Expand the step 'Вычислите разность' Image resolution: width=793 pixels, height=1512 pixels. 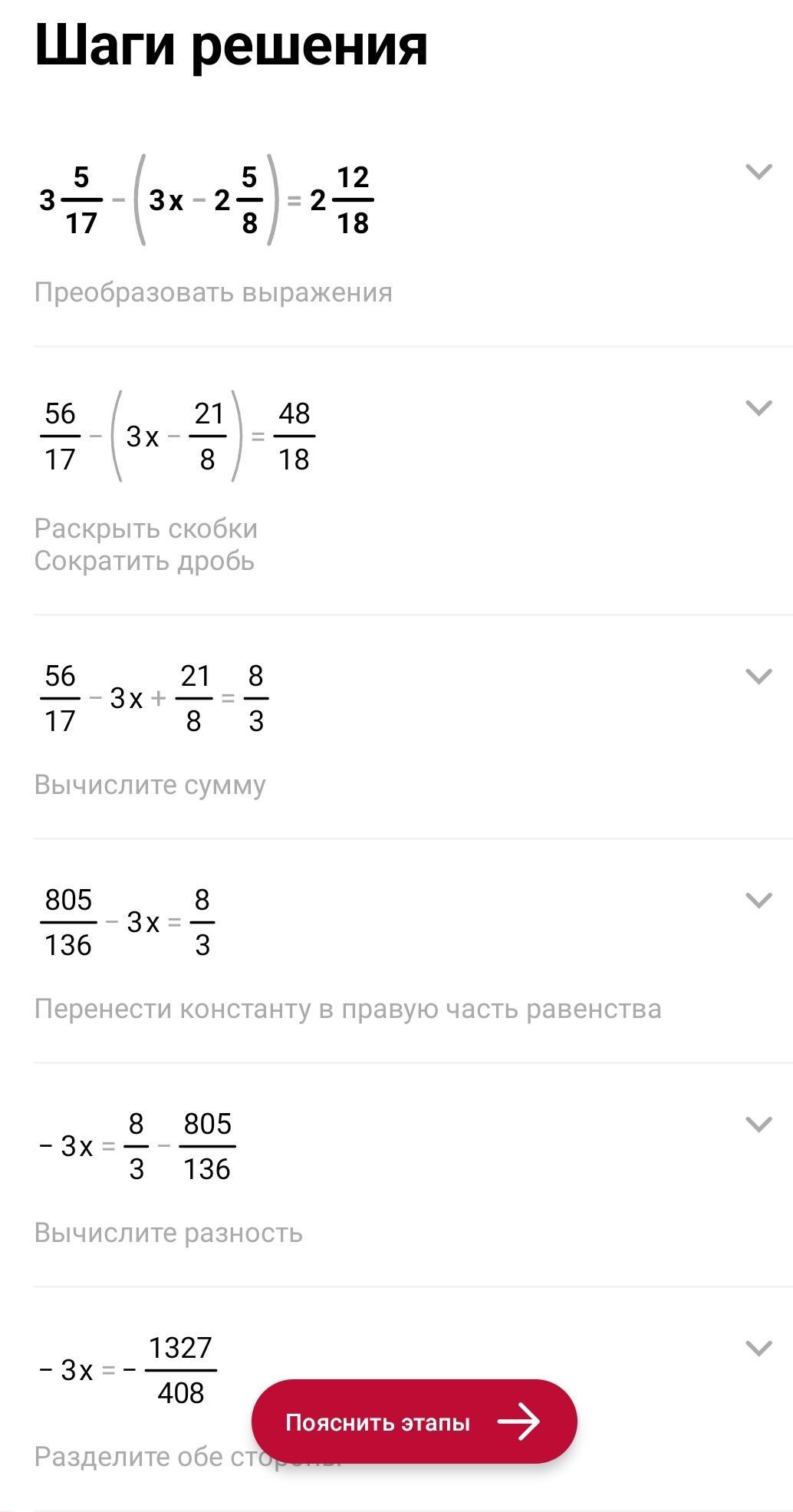click(758, 1125)
